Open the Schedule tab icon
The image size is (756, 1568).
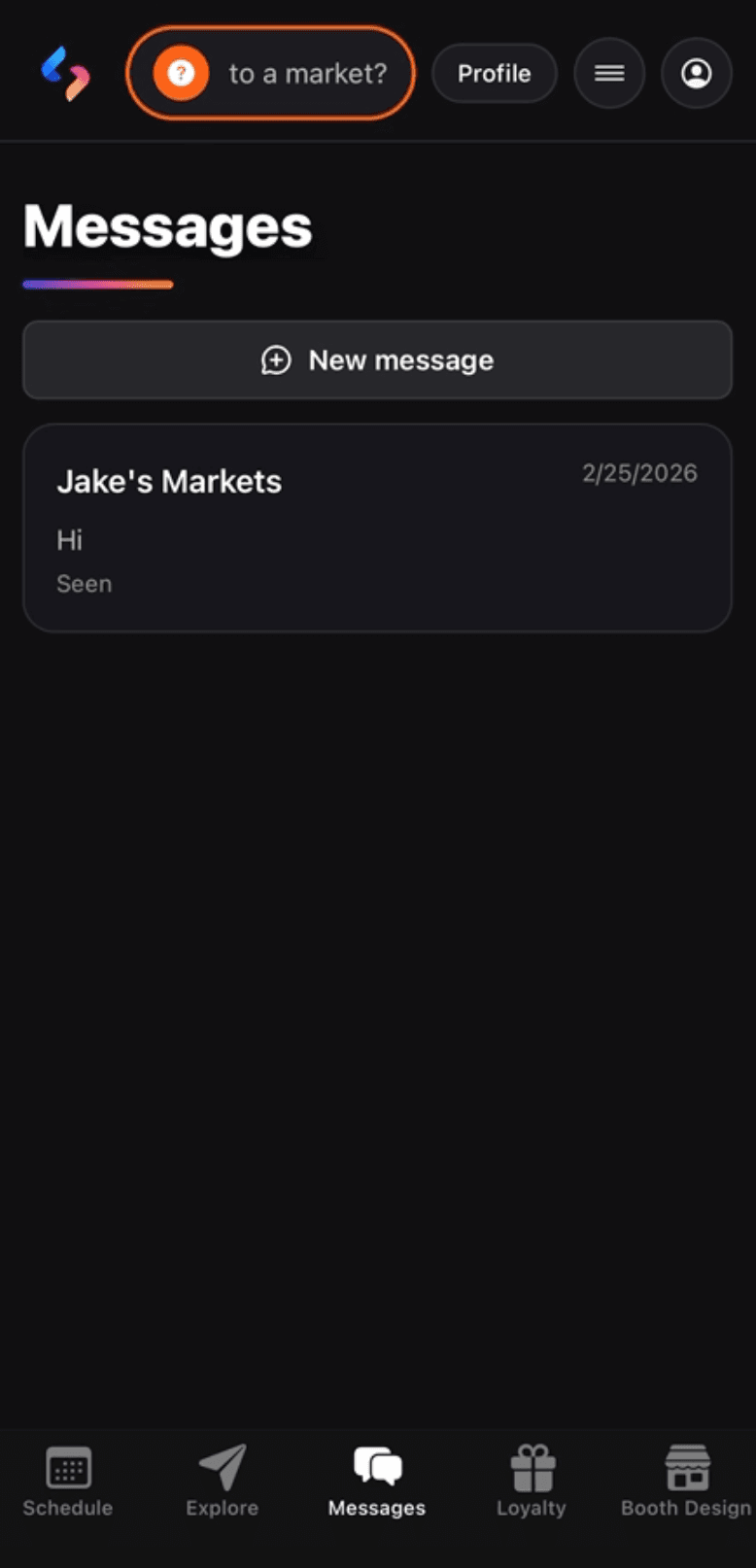67,1468
